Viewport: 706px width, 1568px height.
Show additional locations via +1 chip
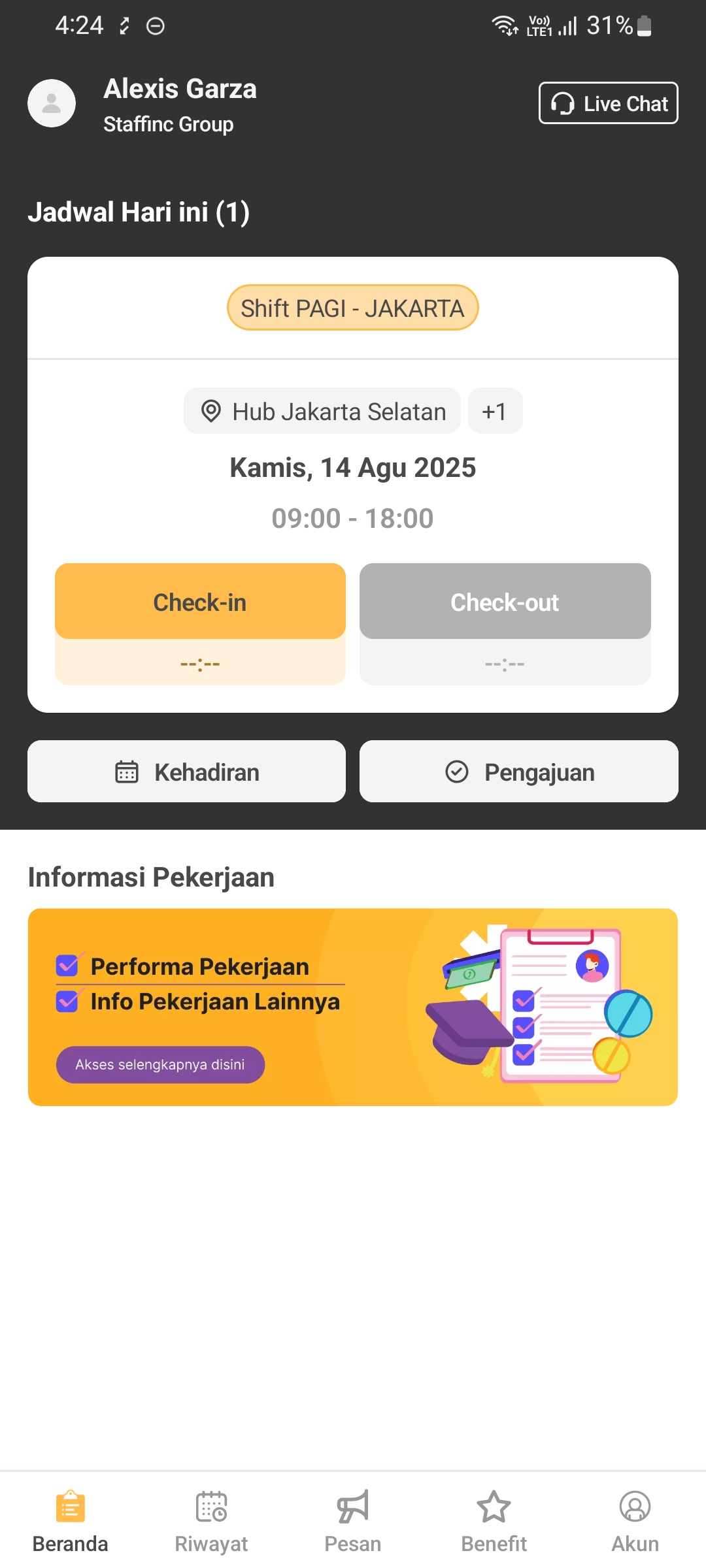[495, 412]
